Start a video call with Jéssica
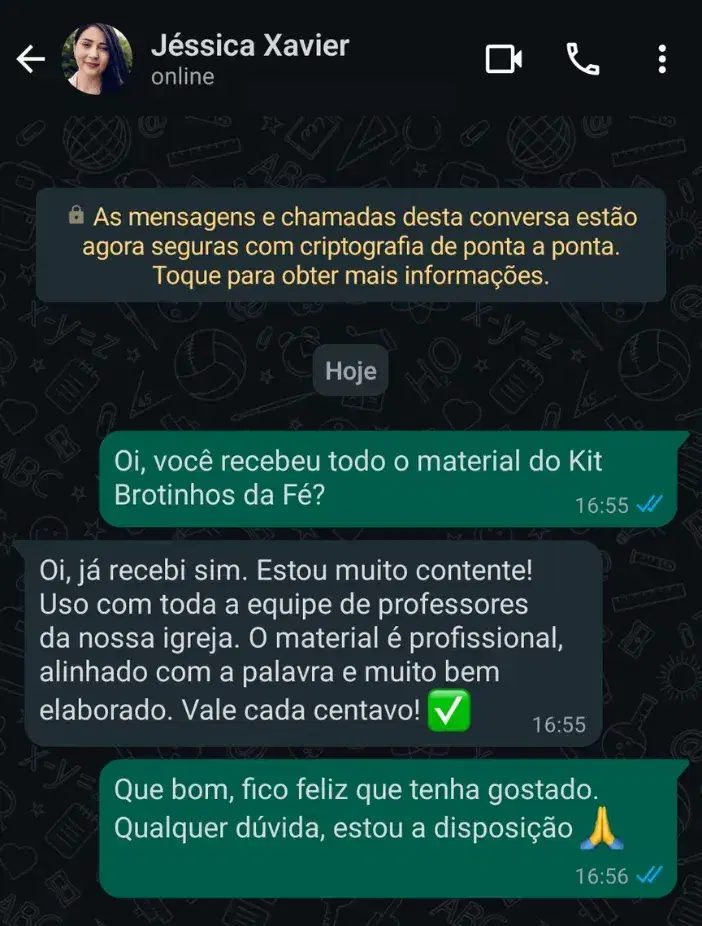The width and height of the screenshot is (702, 926). pyautogui.click(x=504, y=60)
